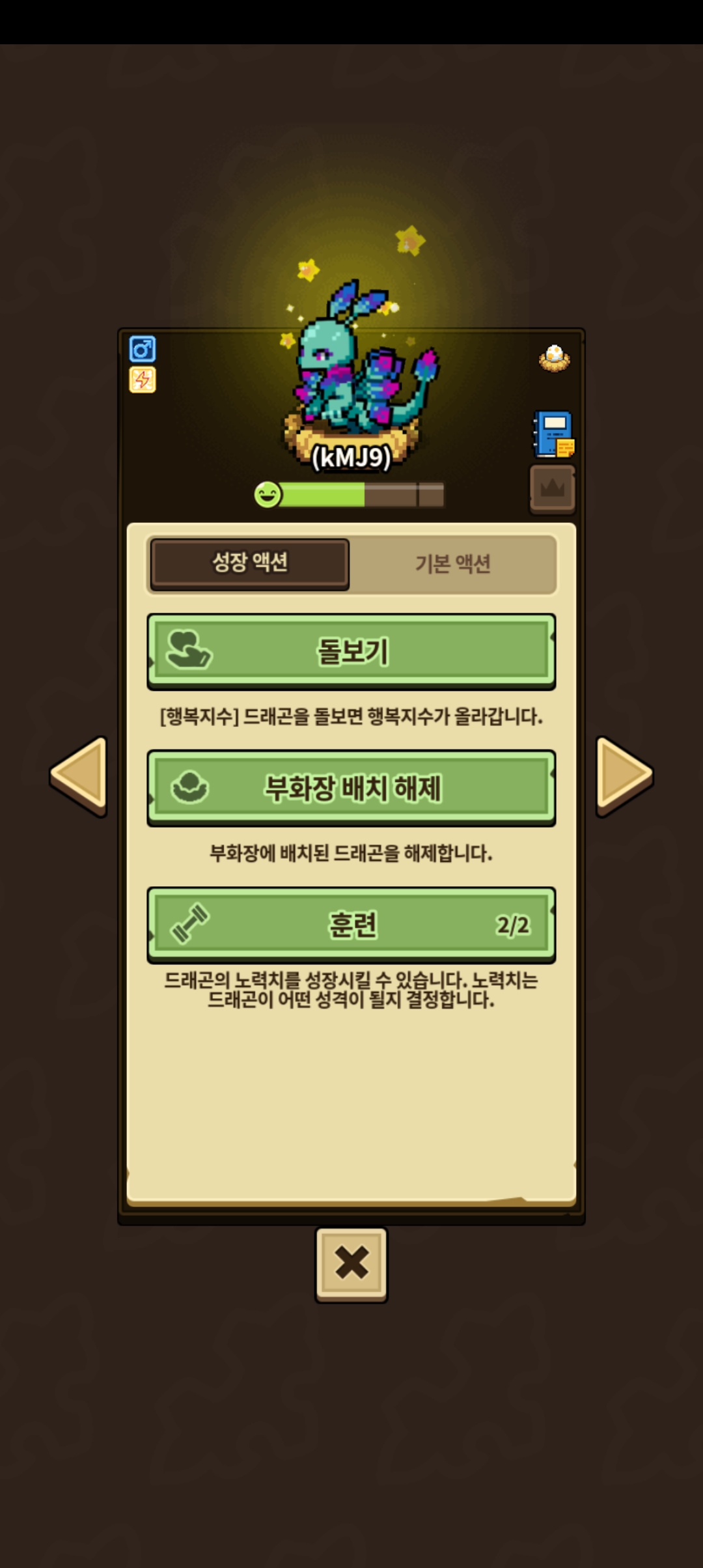The height and width of the screenshot is (1568, 703).
Task: Tap the egg nest icon
Action: point(555,358)
